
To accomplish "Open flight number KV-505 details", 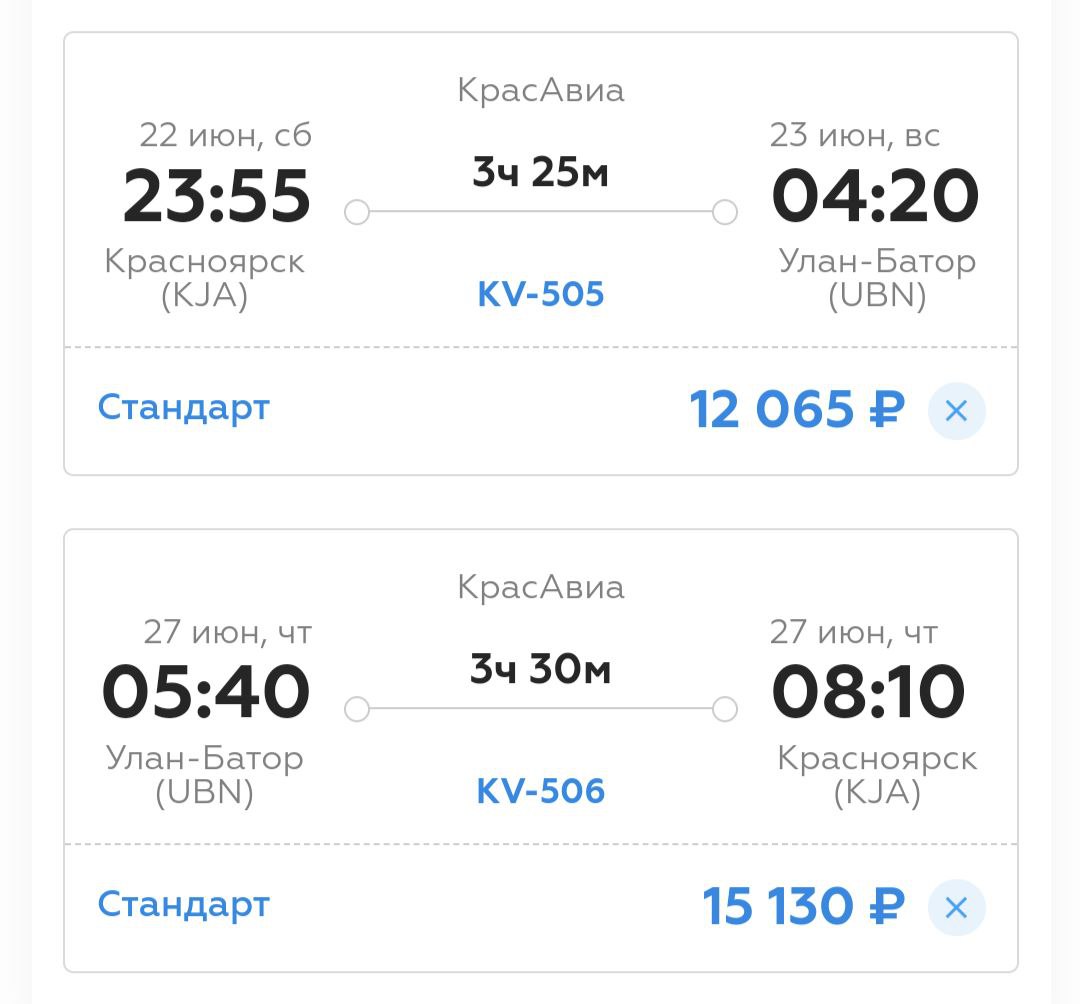I will pyautogui.click(x=541, y=294).
